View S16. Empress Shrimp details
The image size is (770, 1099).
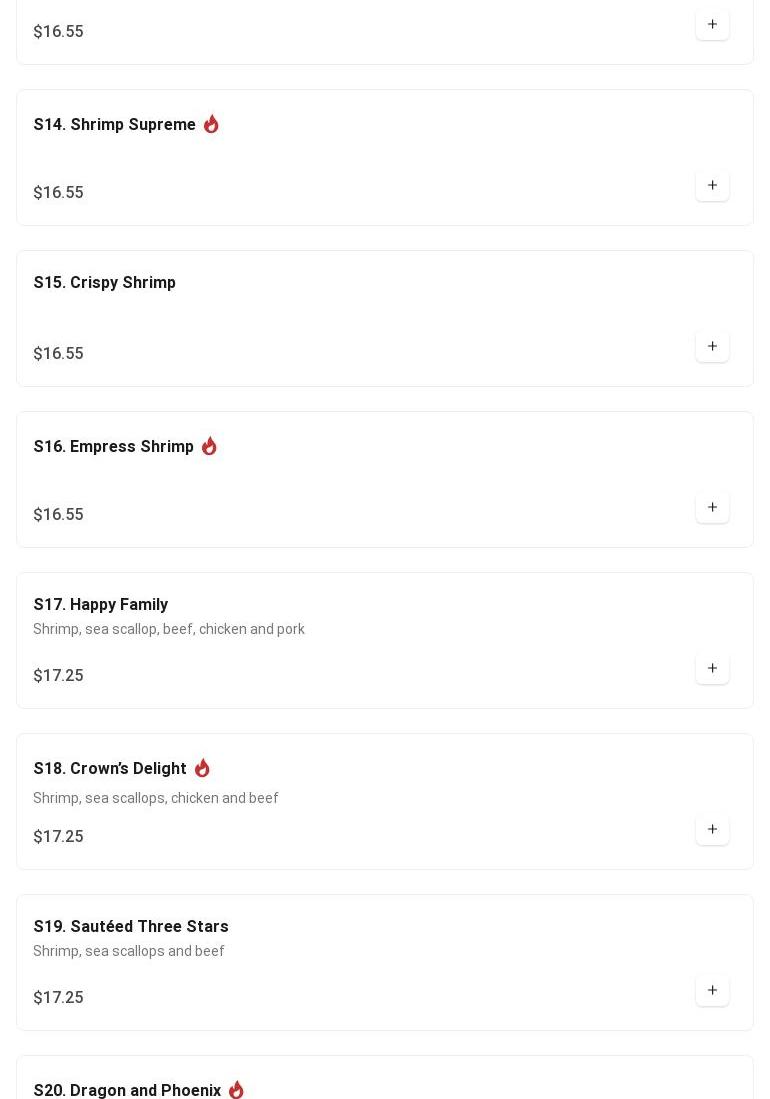point(114,447)
